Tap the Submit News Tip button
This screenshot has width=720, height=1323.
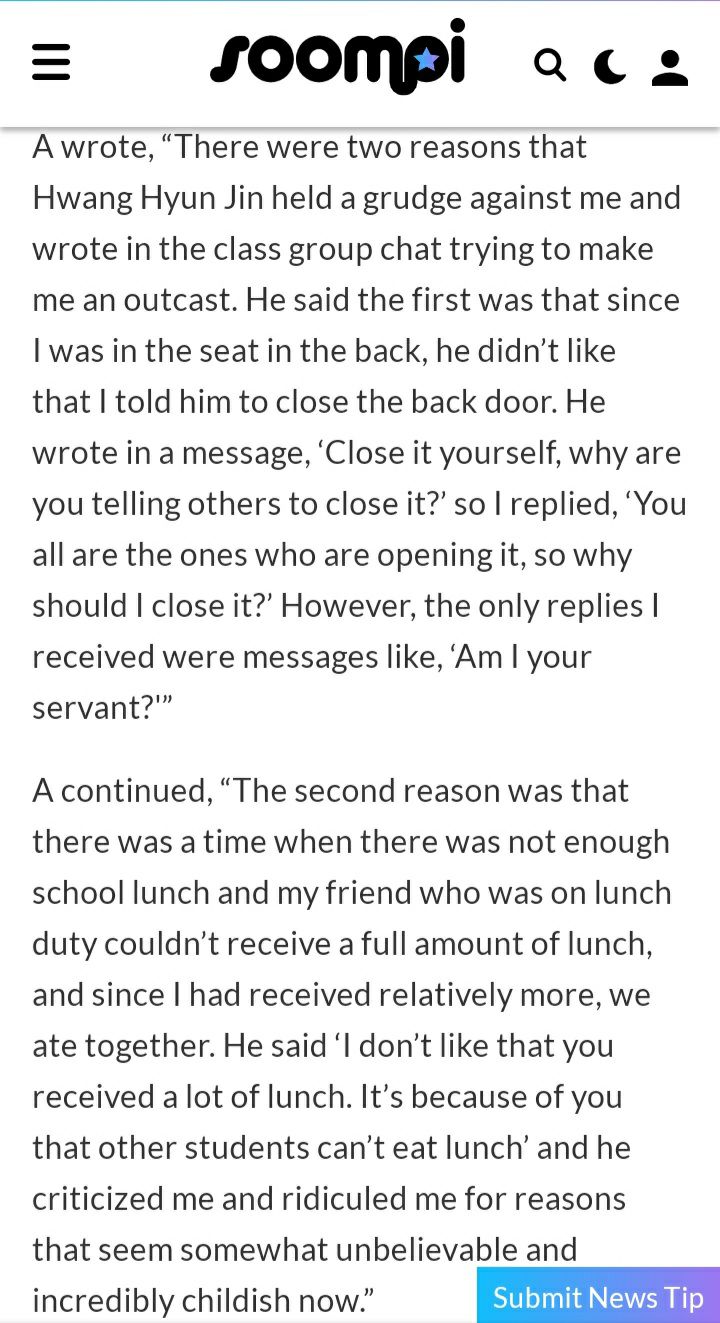coord(598,1297)
